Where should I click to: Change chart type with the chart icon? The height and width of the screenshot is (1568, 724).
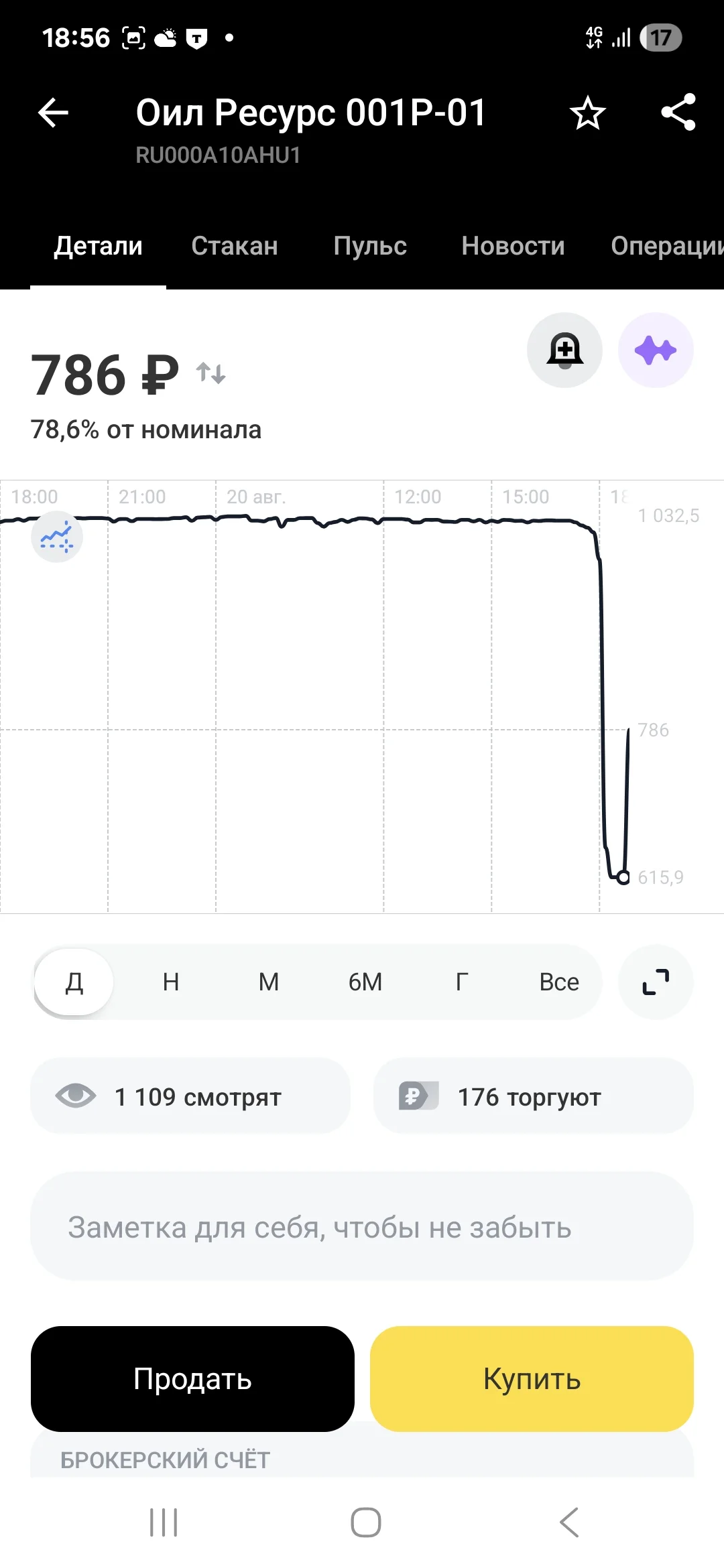tap(57, 537)
